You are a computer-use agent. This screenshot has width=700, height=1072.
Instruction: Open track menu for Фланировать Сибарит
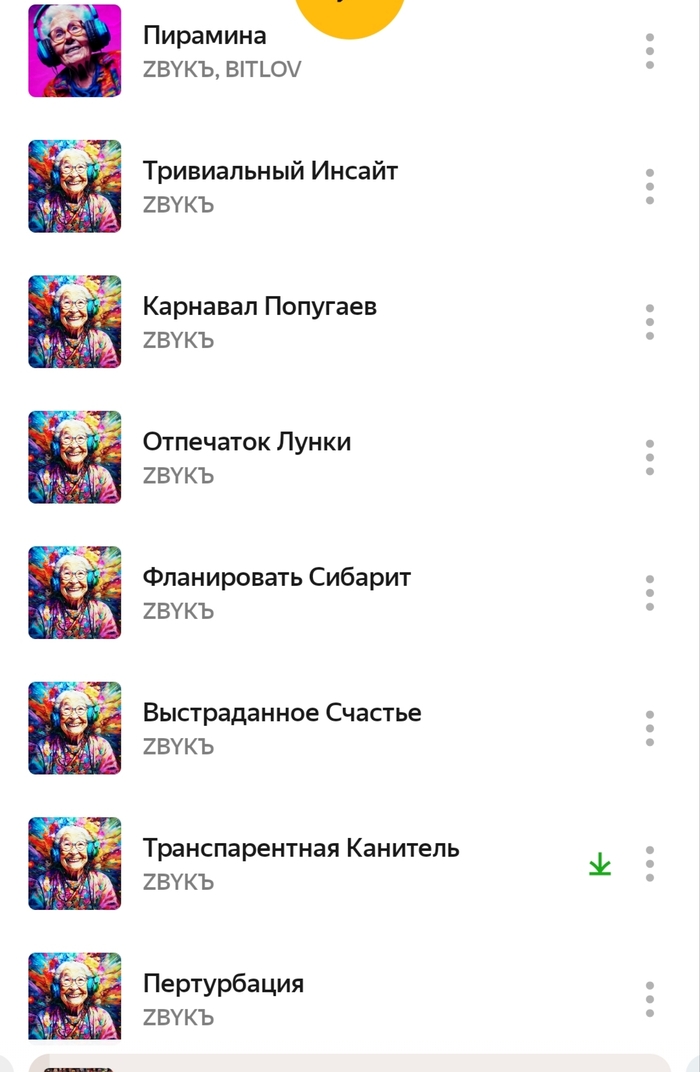coord(650,593)
